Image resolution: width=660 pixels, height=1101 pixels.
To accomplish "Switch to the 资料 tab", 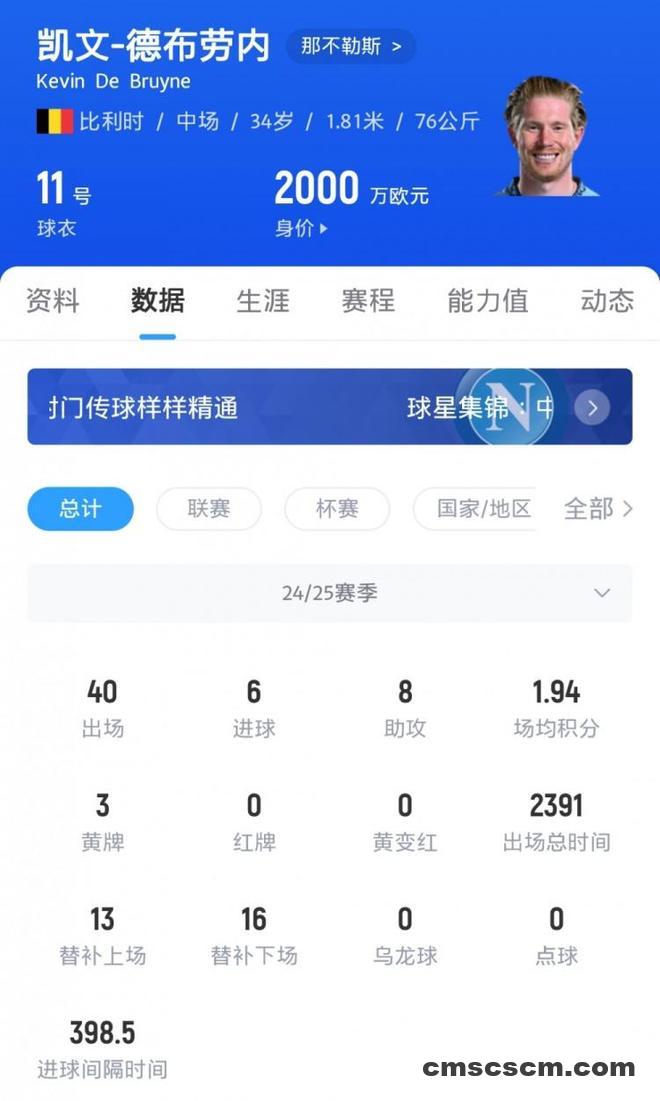I will click(x=52, y=301).
